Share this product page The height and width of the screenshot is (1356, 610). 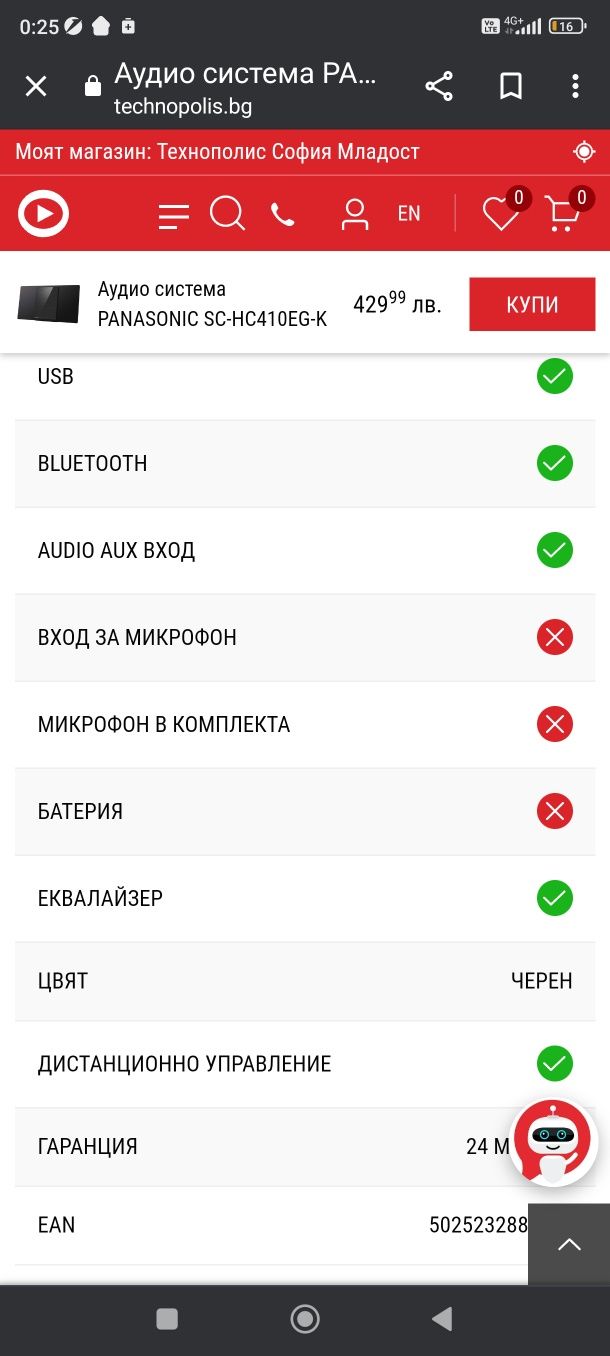click(x=439, y=87)
